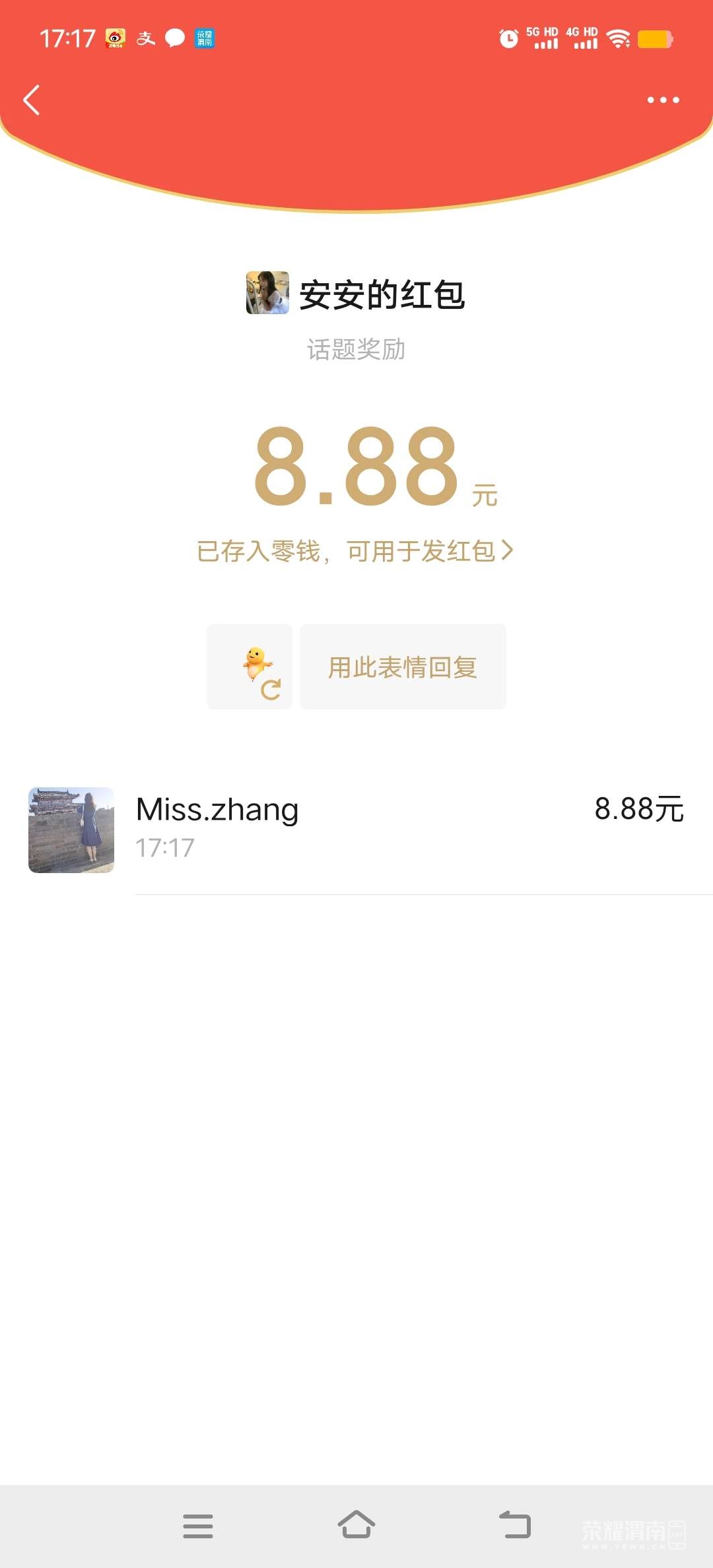Go back from the red packet page
Image resolution: width=713 pixels, height=1568 pixels.
click(32, 100)
